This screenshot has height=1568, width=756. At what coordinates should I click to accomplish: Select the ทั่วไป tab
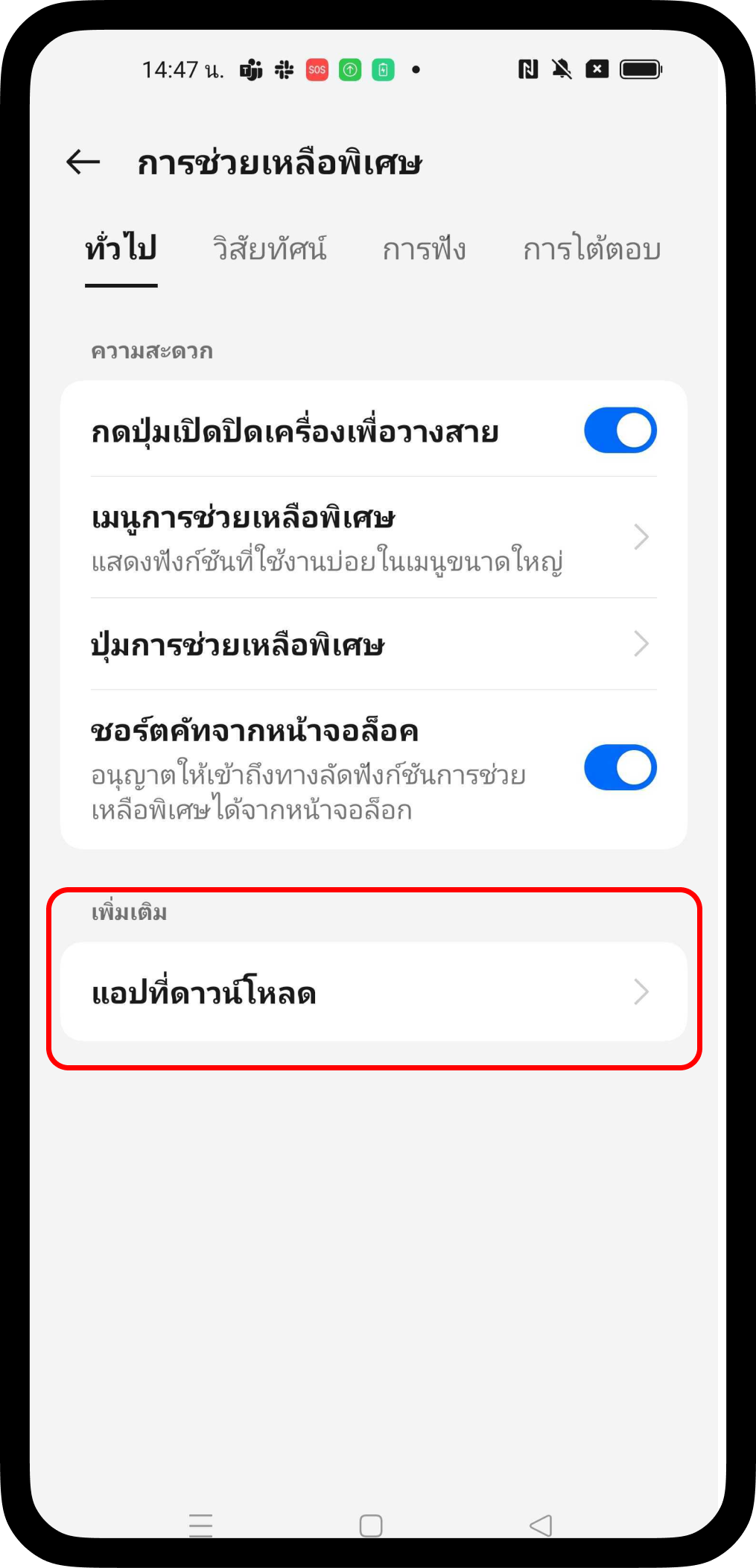tap(121, 249)
